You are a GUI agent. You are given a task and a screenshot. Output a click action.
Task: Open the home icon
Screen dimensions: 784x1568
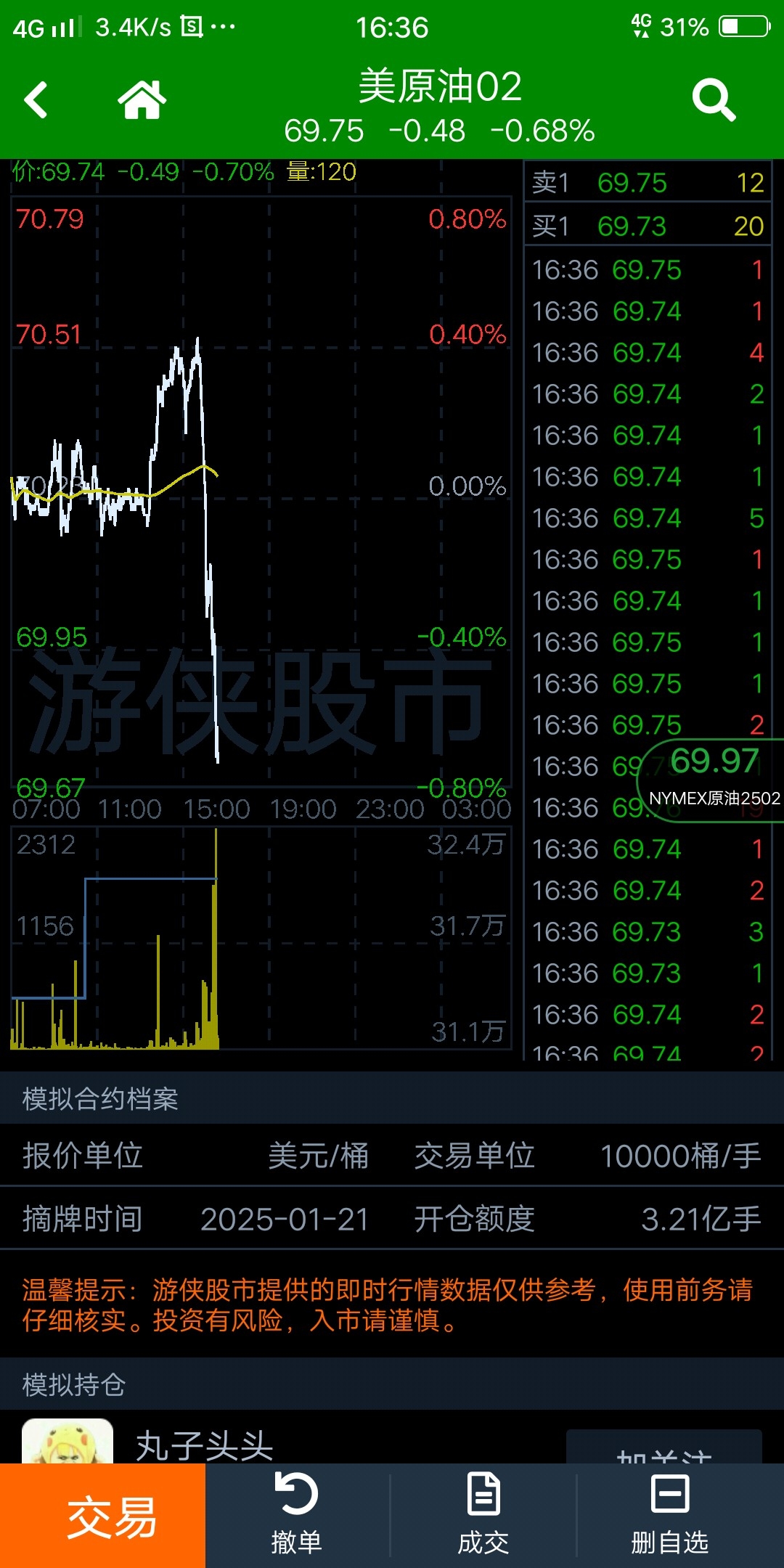tap(142, 99)
